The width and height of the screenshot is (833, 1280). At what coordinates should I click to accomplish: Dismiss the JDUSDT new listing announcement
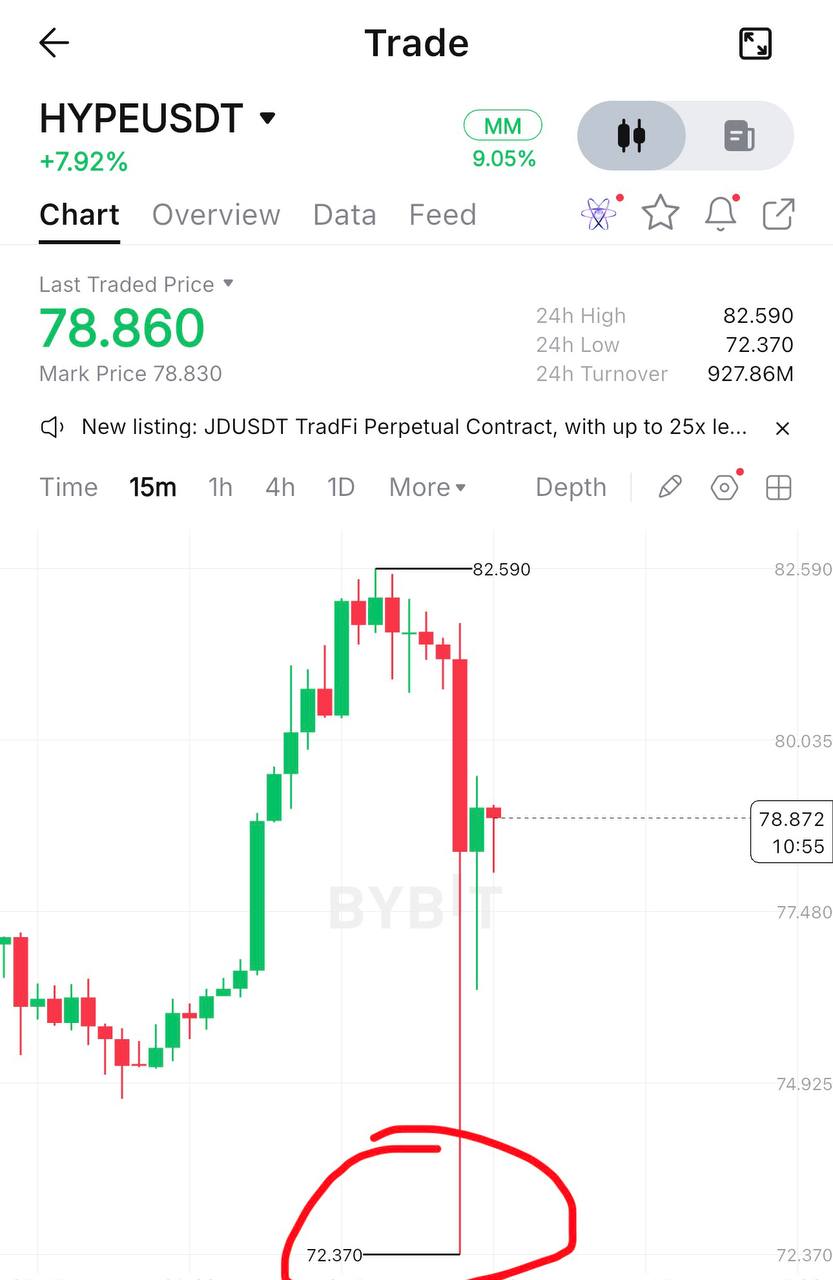click(x=783, y=428)
